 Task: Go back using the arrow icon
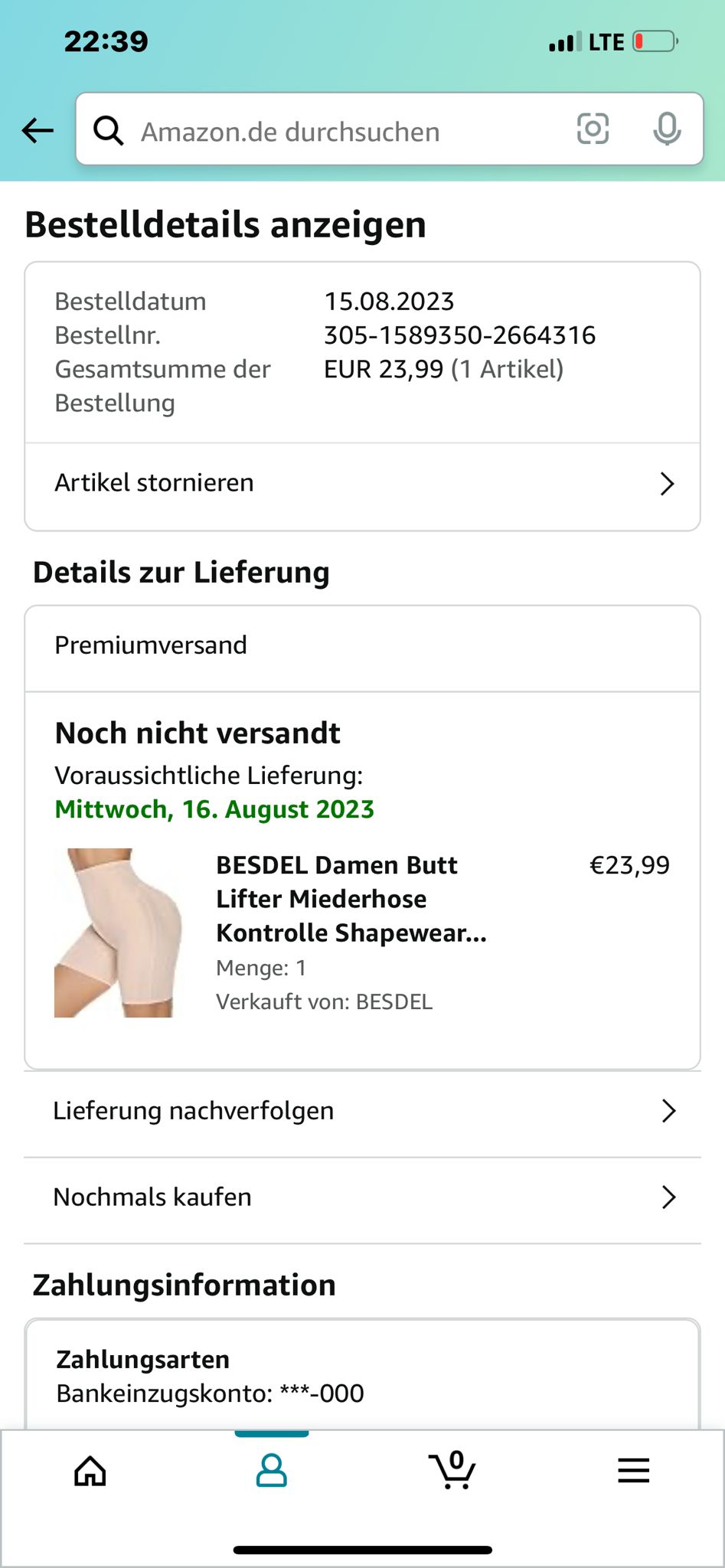[x=38, y=130]
